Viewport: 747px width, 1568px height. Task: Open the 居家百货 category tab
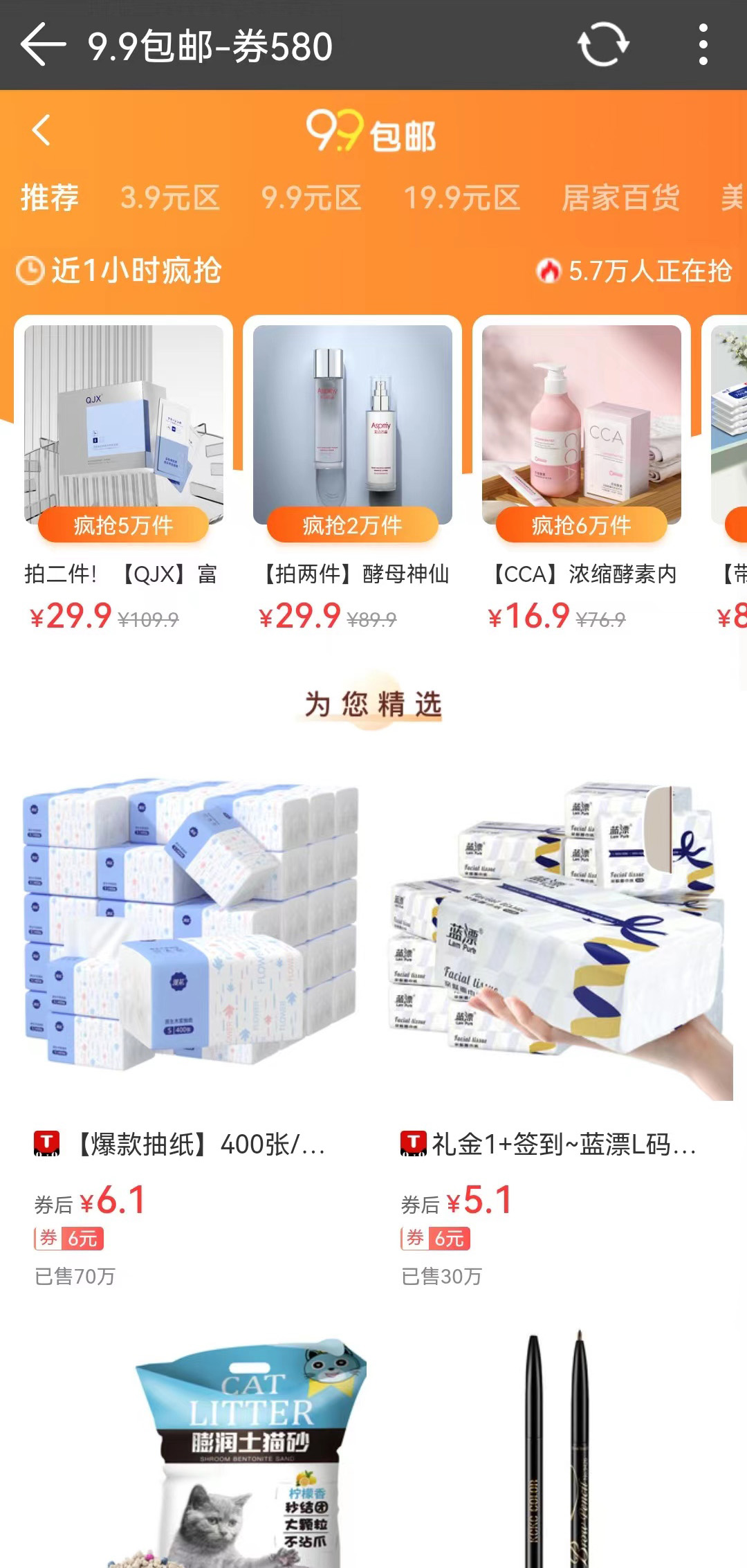click(x=620, y=198)
